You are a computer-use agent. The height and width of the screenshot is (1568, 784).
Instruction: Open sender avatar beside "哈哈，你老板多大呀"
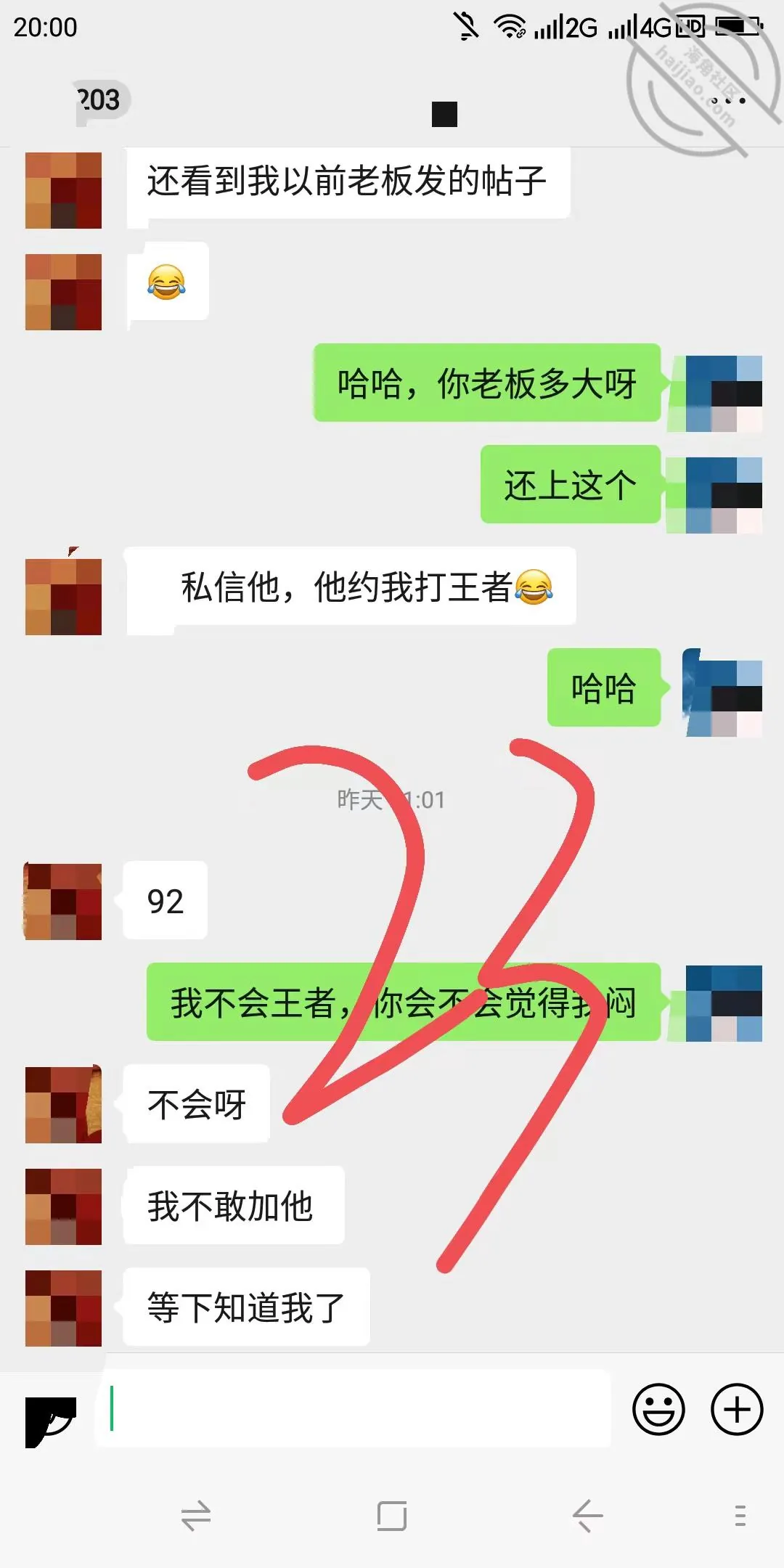pos(724,394)
